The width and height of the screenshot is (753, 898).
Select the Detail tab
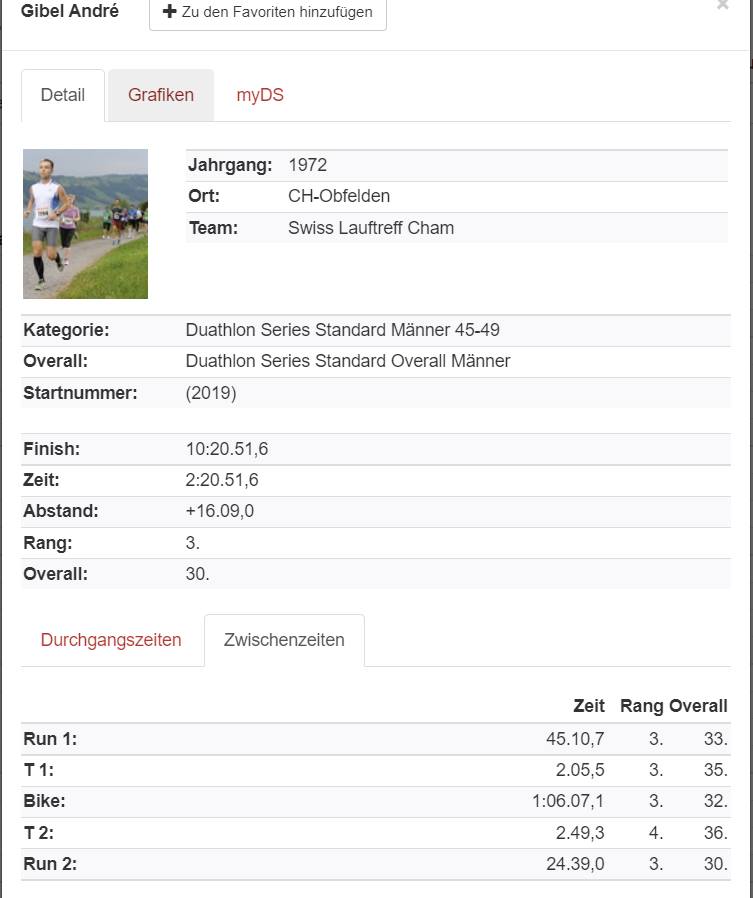(63, 96)
